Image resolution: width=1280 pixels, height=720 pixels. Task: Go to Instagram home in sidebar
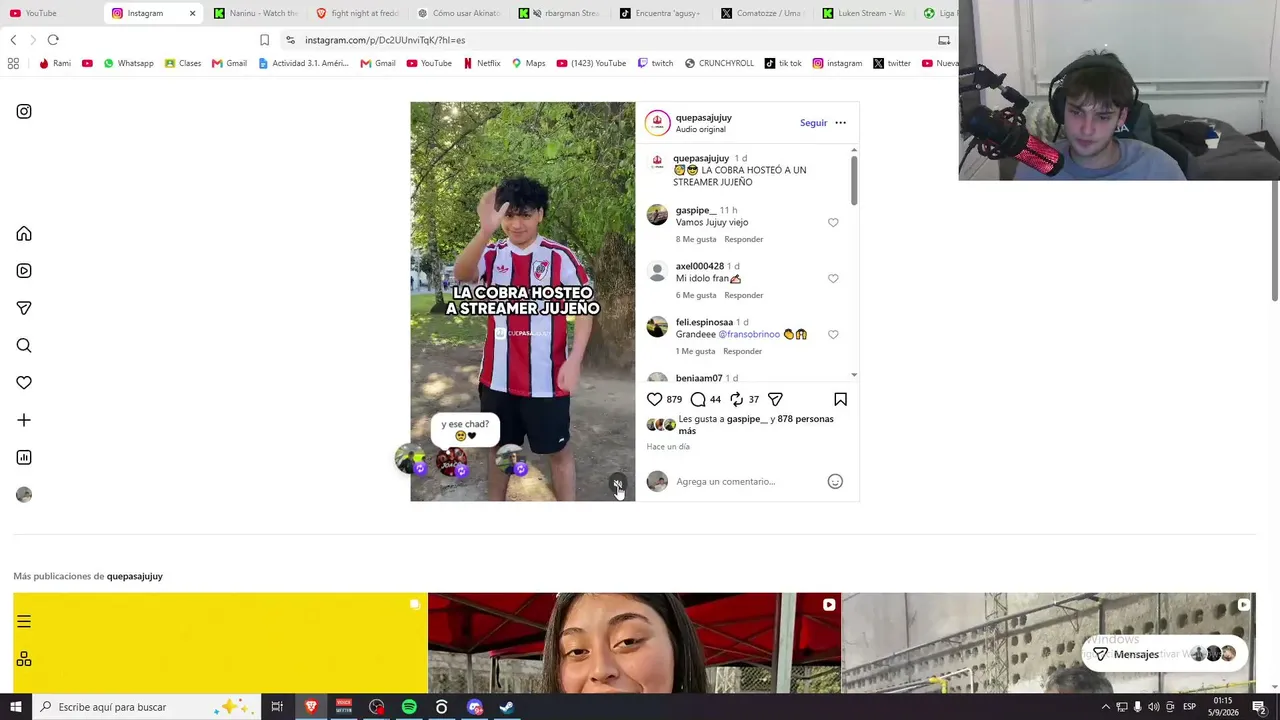24,234
